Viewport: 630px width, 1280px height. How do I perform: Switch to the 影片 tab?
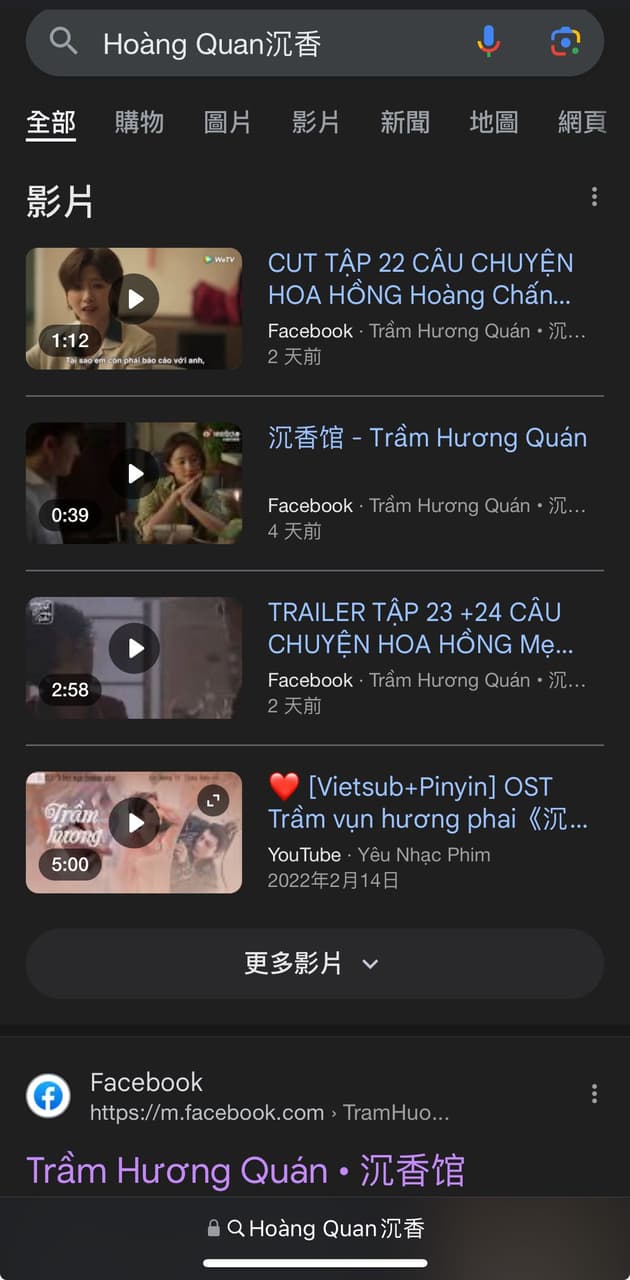[x=315, y=122]
